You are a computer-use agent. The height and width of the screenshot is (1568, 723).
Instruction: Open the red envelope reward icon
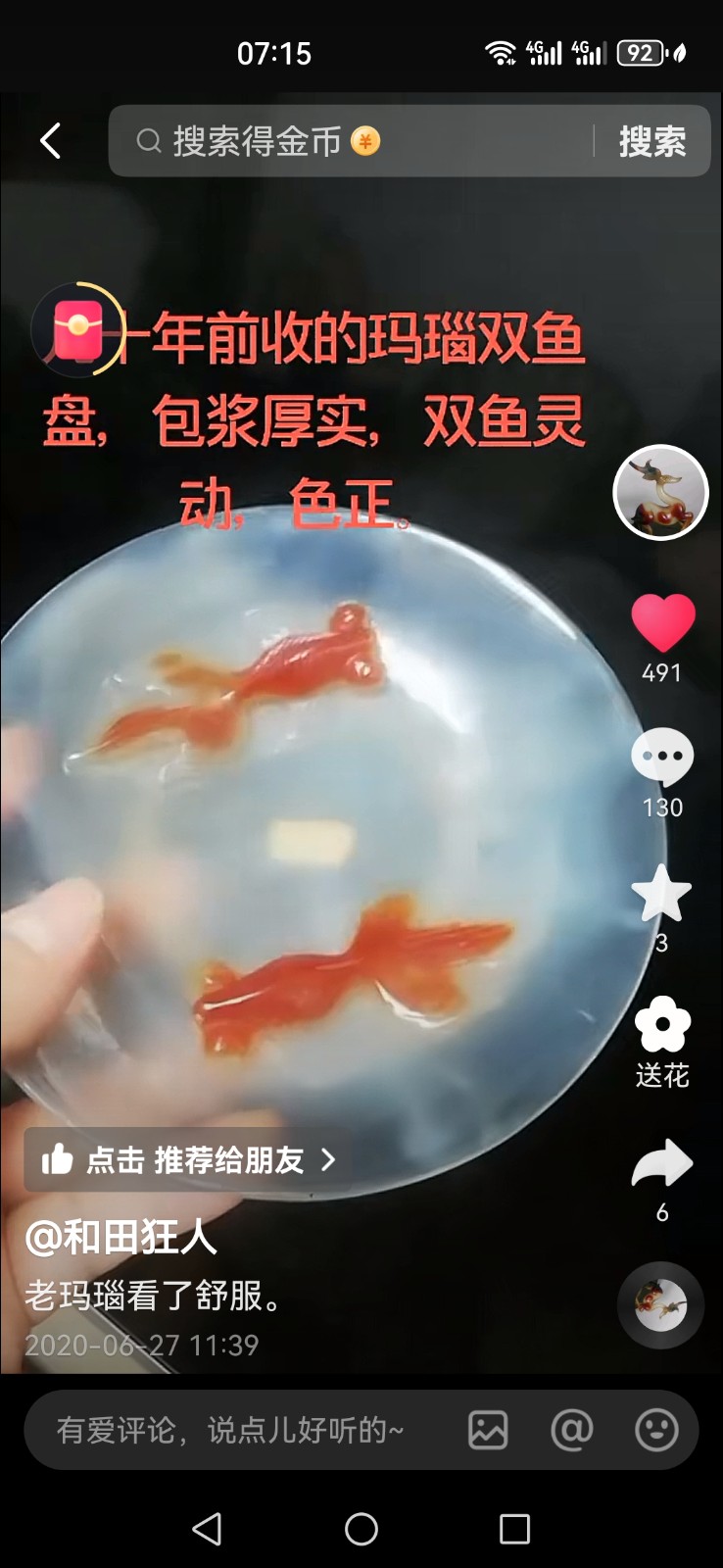pos(78,329)
